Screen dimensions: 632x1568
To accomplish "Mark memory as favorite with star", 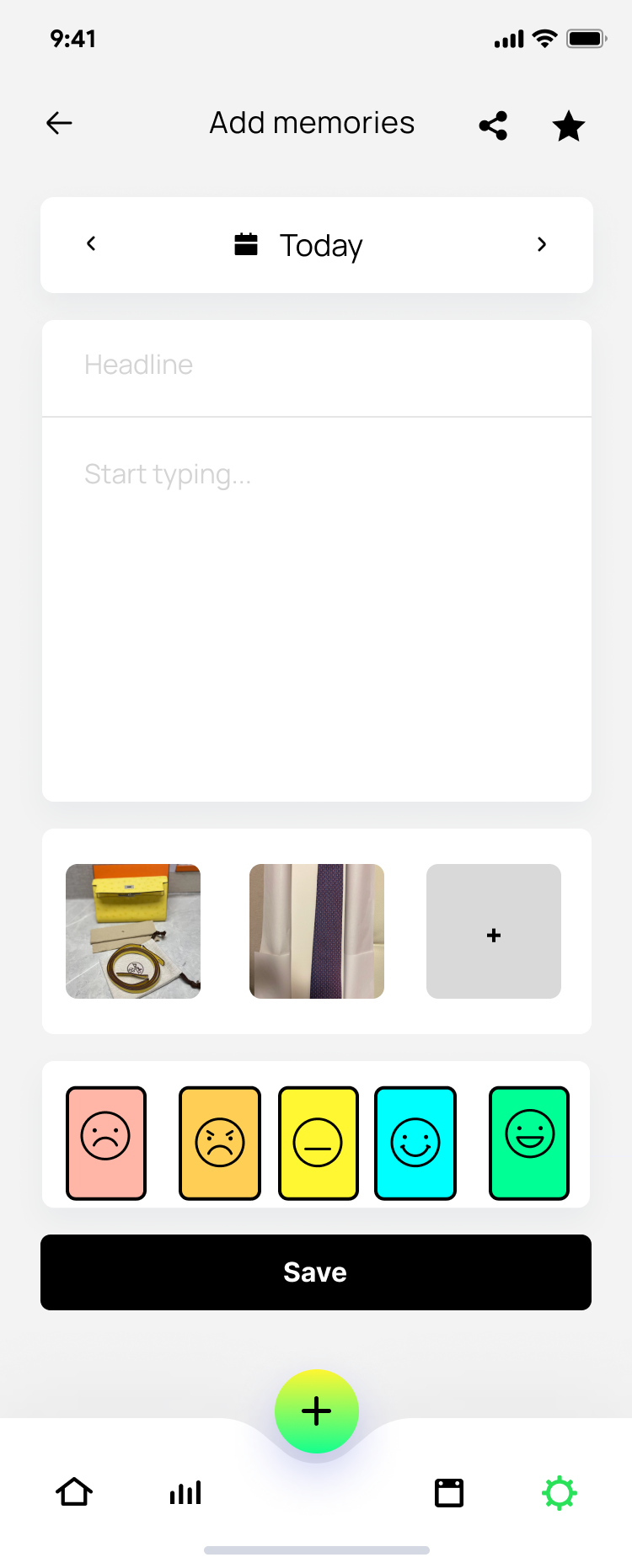I will pyautogui.click(x=569, y=126).
